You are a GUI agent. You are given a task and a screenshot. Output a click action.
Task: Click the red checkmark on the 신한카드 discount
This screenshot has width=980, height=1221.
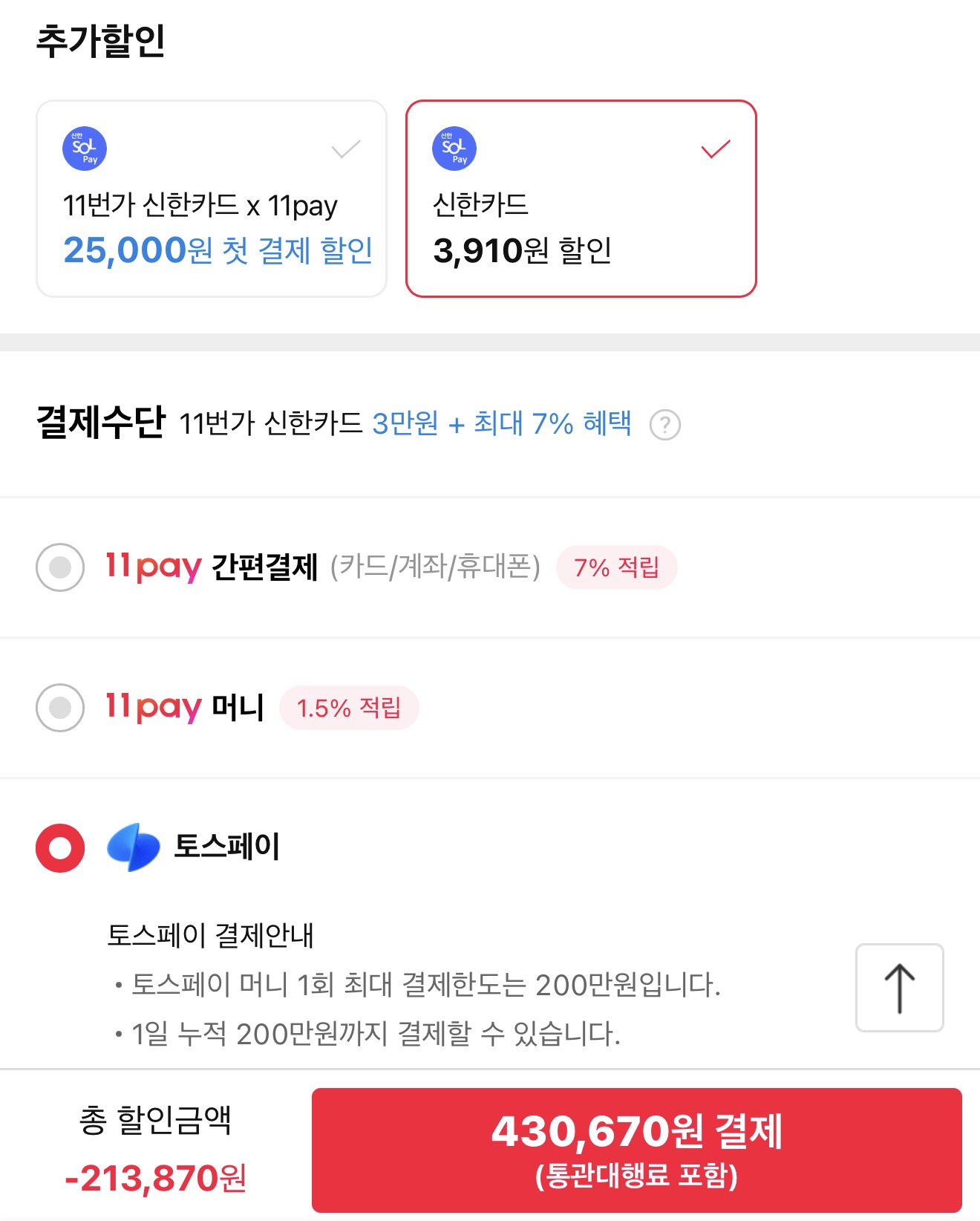(713, 149)
